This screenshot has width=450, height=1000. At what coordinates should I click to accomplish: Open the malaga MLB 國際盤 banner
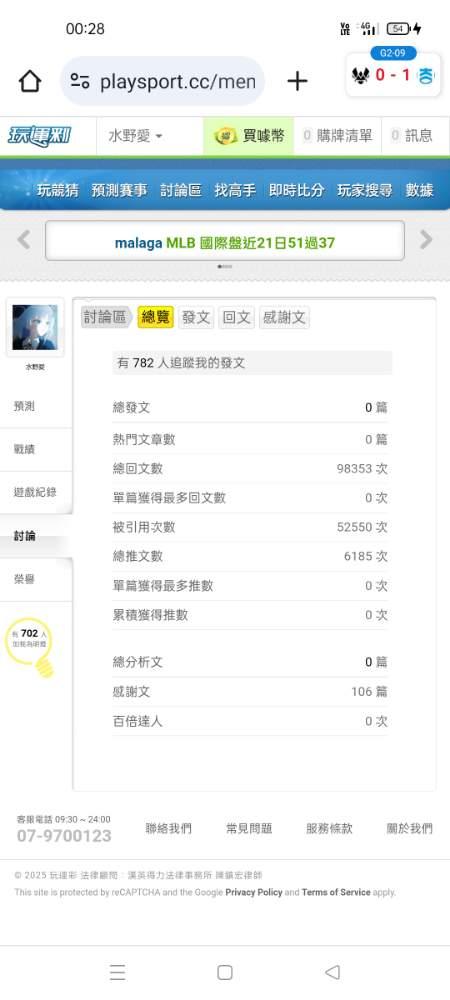224,241
